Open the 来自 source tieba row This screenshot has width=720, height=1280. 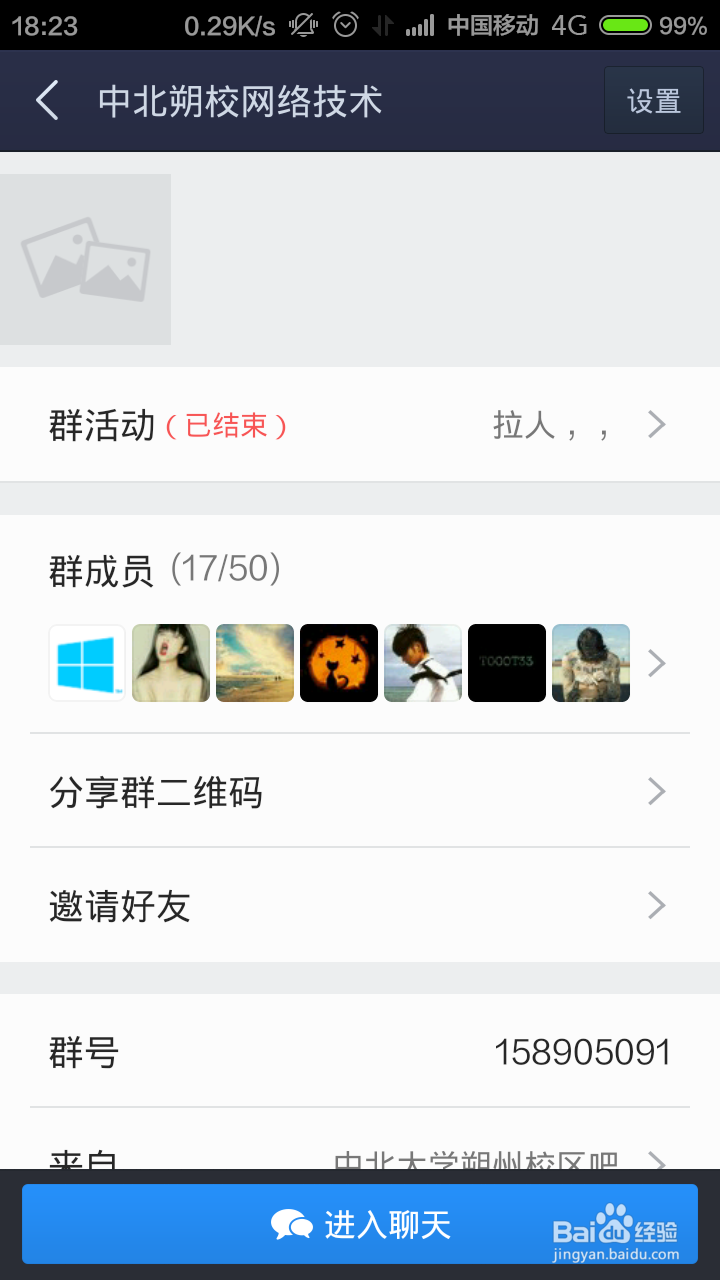(360, 1160)
